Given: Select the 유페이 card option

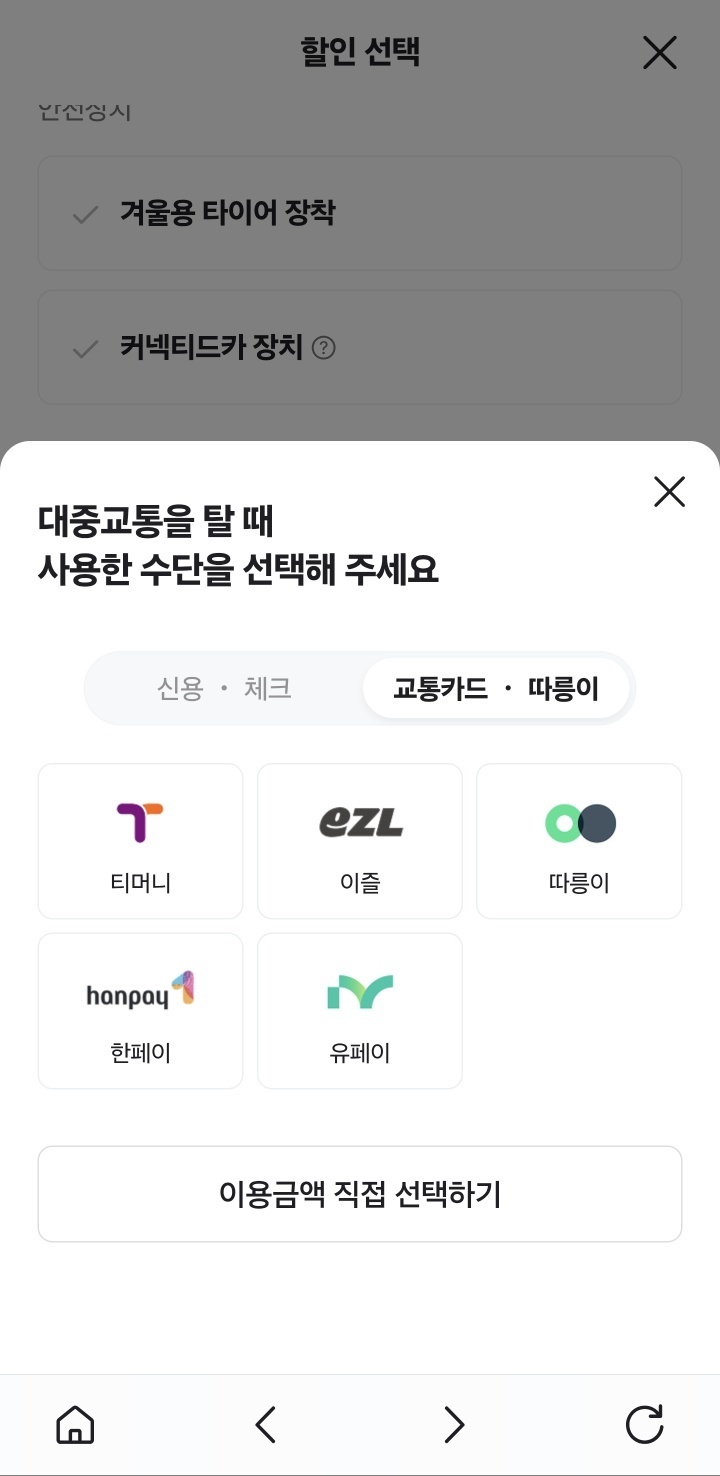Looking at the screenshot, I should [x=360, y=1010].
